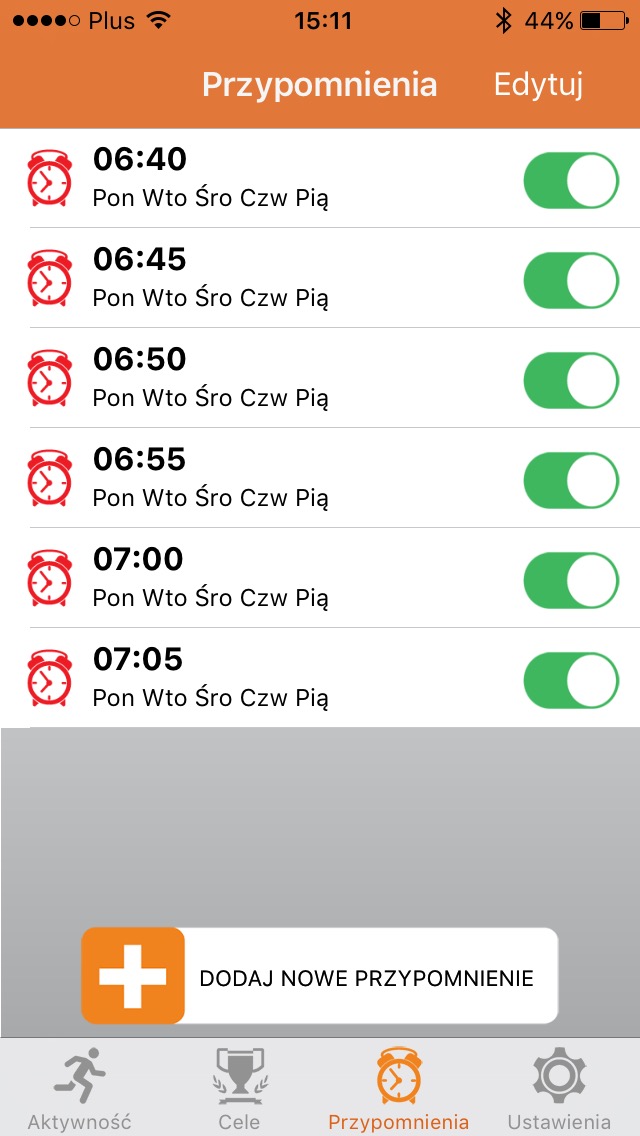The height and width of the screenshot is (1136, 640).
Task: Disable the 06:40 reminder switch
Action: (x=571, y=180)
